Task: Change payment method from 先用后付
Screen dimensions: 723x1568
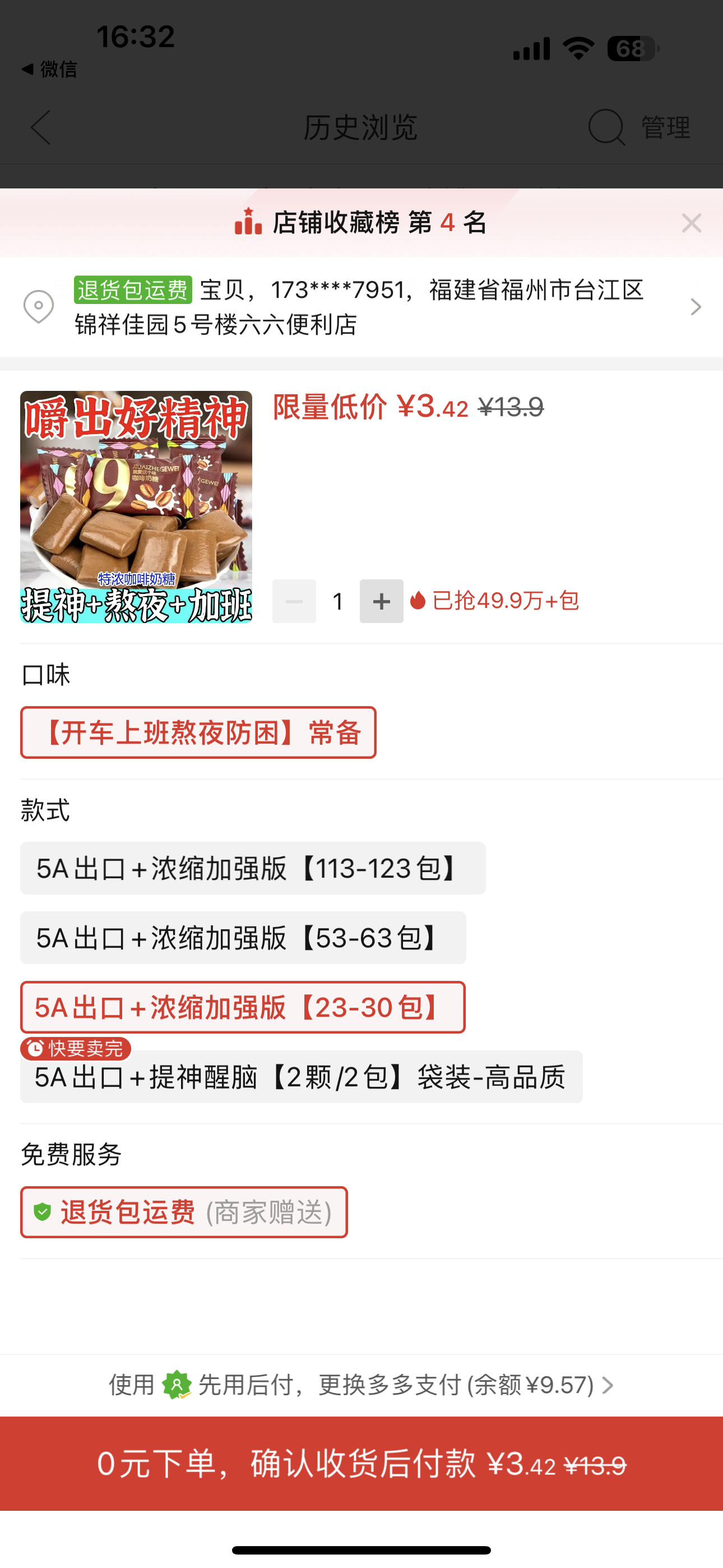Action: [361, 1385]
